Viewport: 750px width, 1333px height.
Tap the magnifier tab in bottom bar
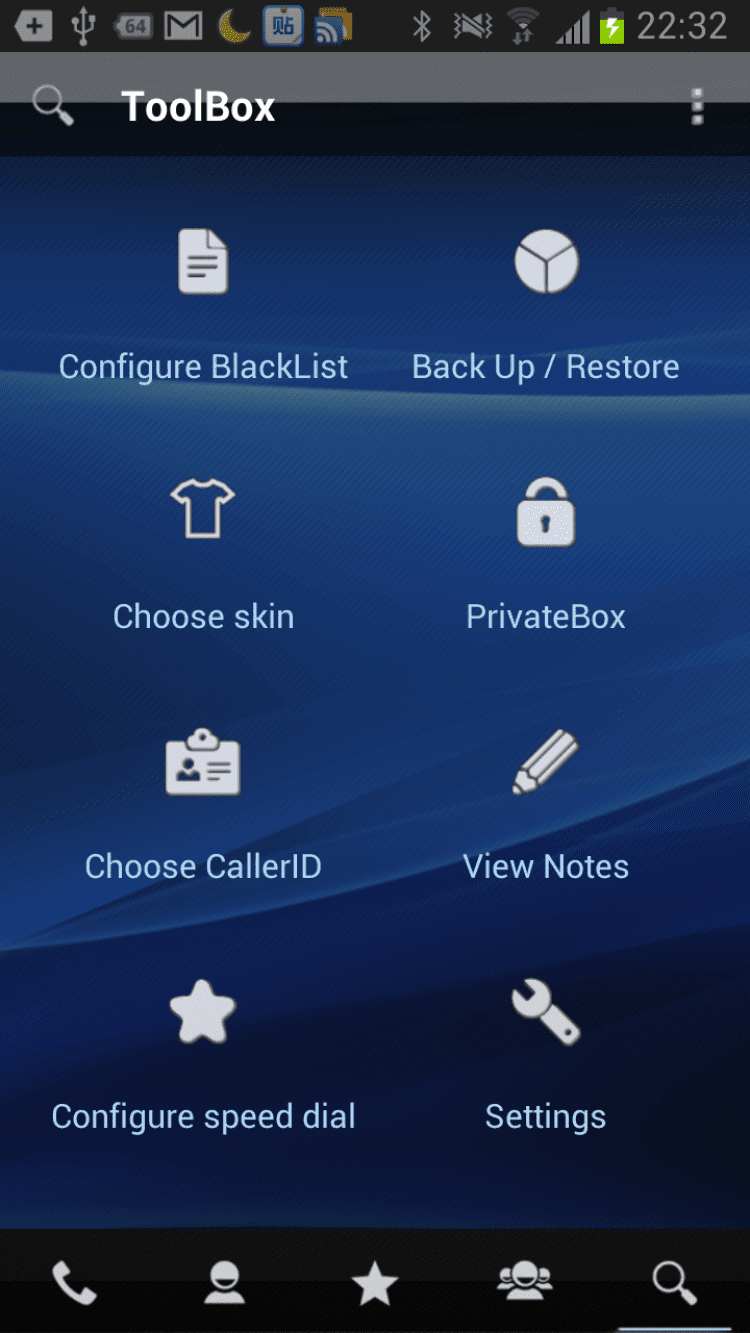(674, 1282)
